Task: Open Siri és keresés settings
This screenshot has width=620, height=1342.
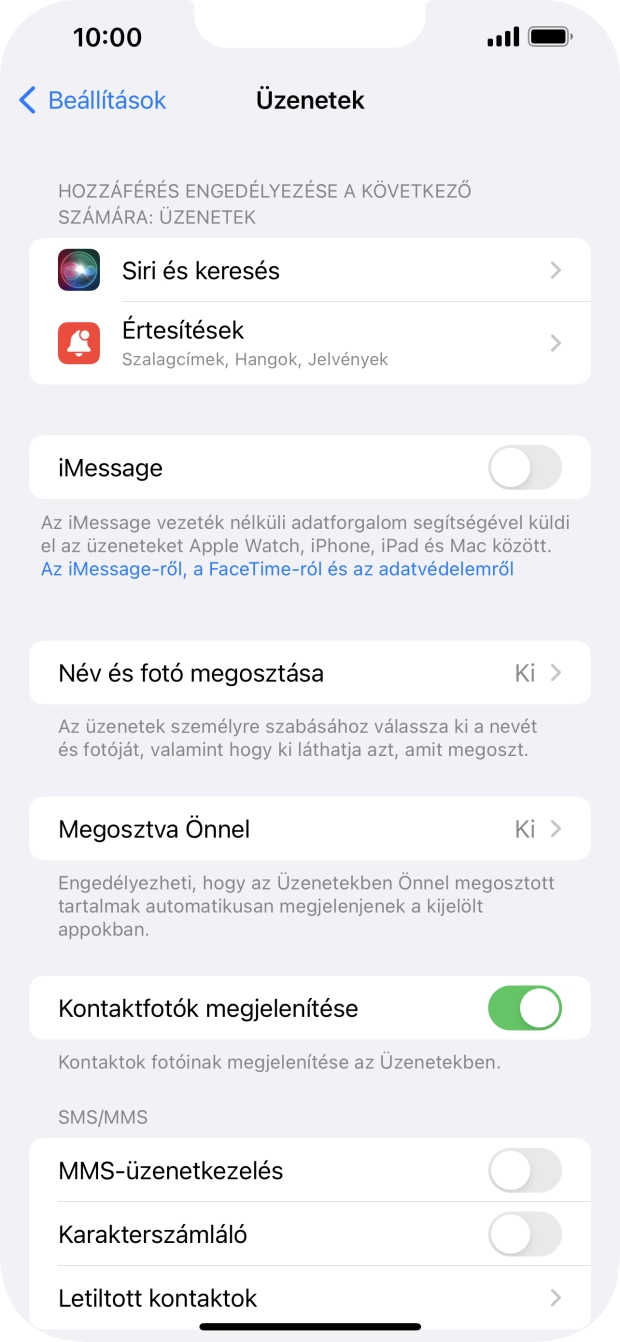Action: (309, 270)
